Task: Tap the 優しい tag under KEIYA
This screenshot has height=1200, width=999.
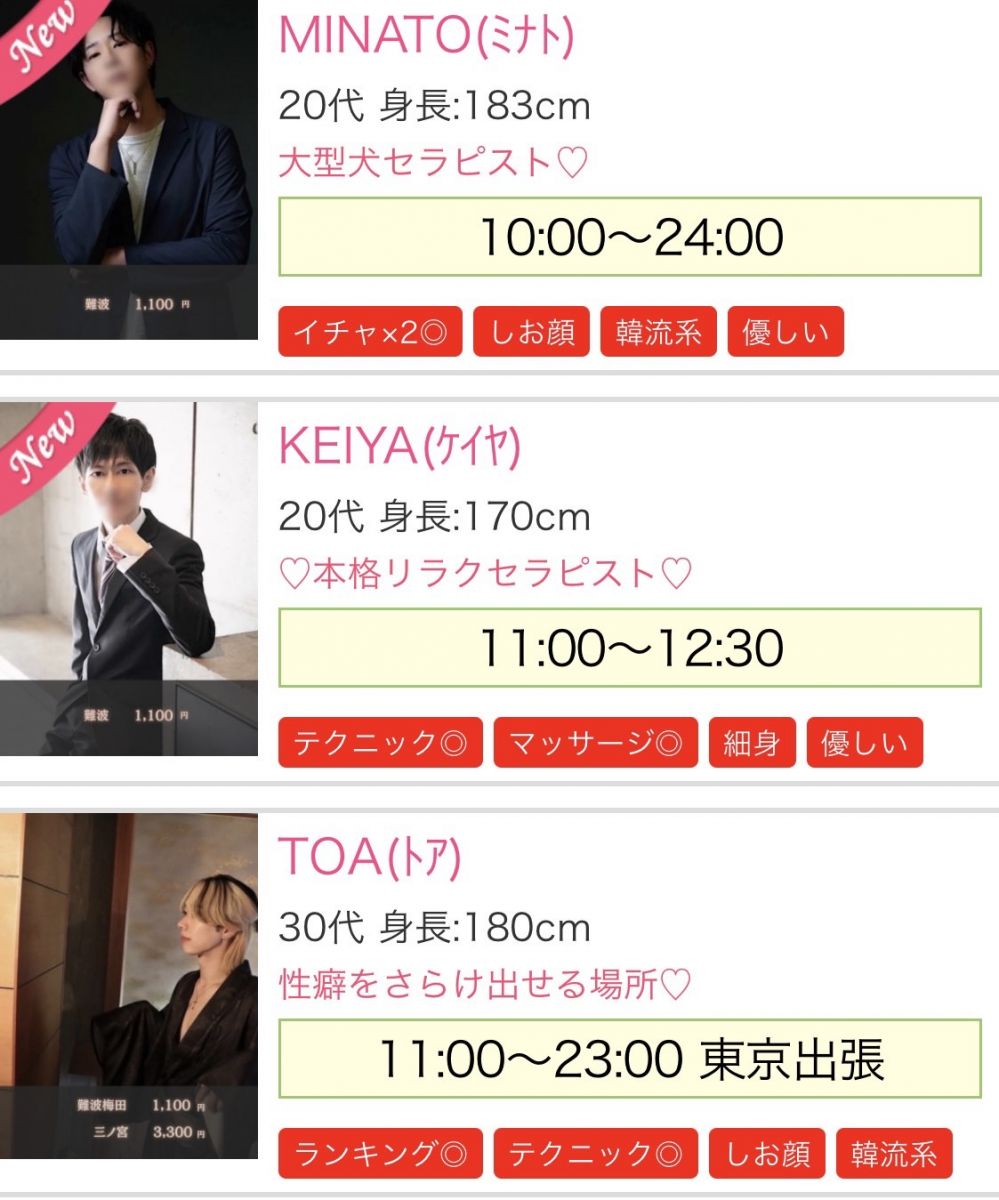Action: point(864,743)
